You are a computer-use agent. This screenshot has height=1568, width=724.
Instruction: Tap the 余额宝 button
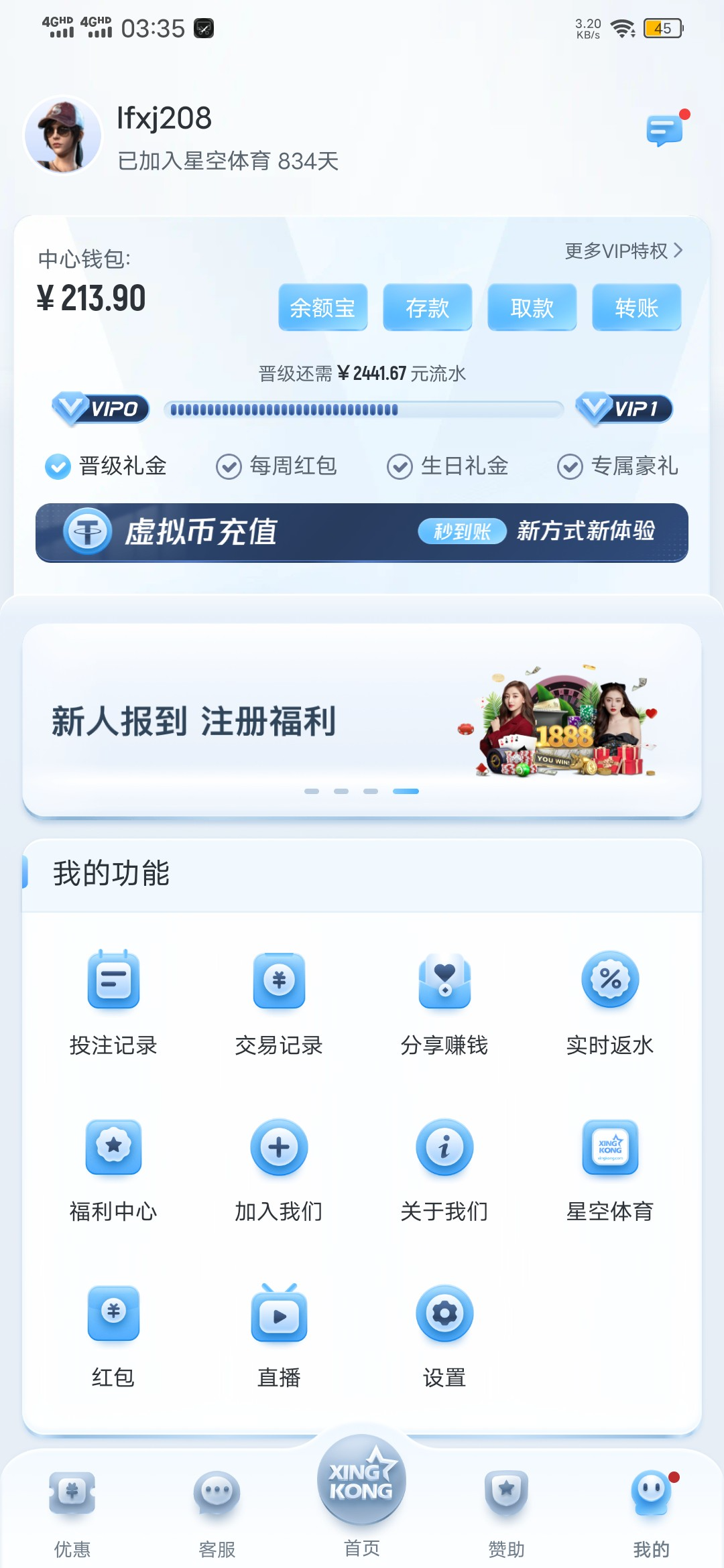pyautogui.click(x=322, y=308)
